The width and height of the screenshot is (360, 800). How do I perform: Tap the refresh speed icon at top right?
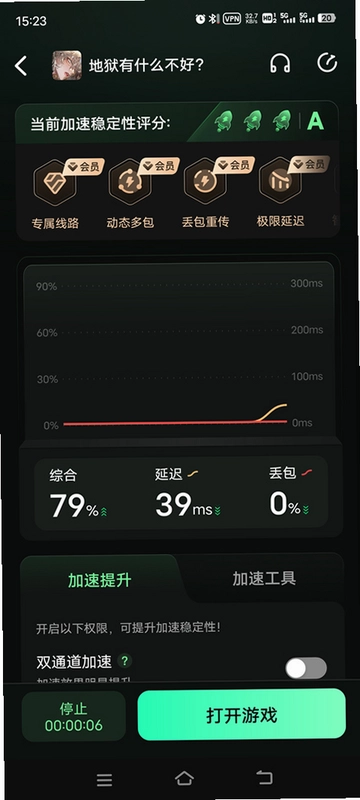tap(327, 64)
